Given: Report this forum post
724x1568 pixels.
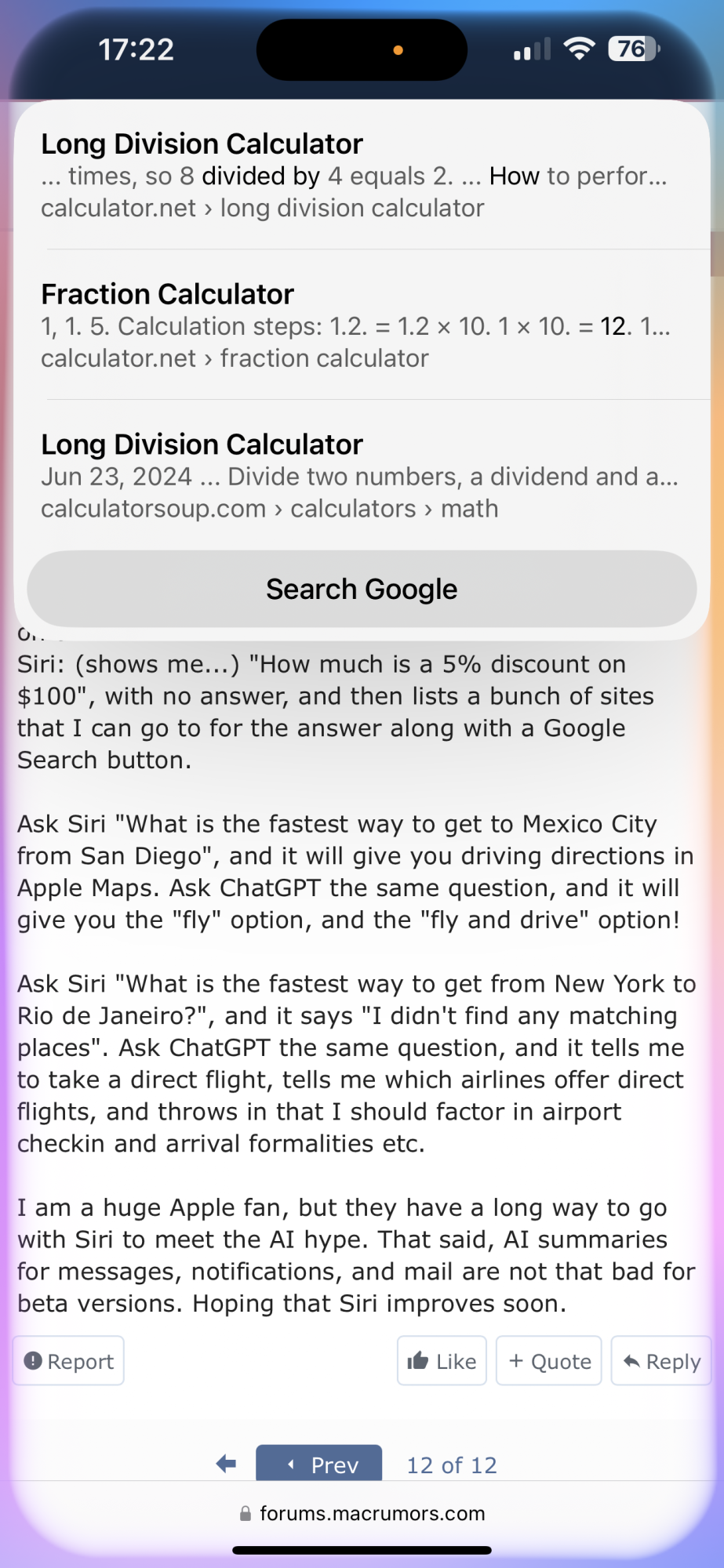Looking at the screenshot, I should pyautogui.click(x=68, y=1361).
